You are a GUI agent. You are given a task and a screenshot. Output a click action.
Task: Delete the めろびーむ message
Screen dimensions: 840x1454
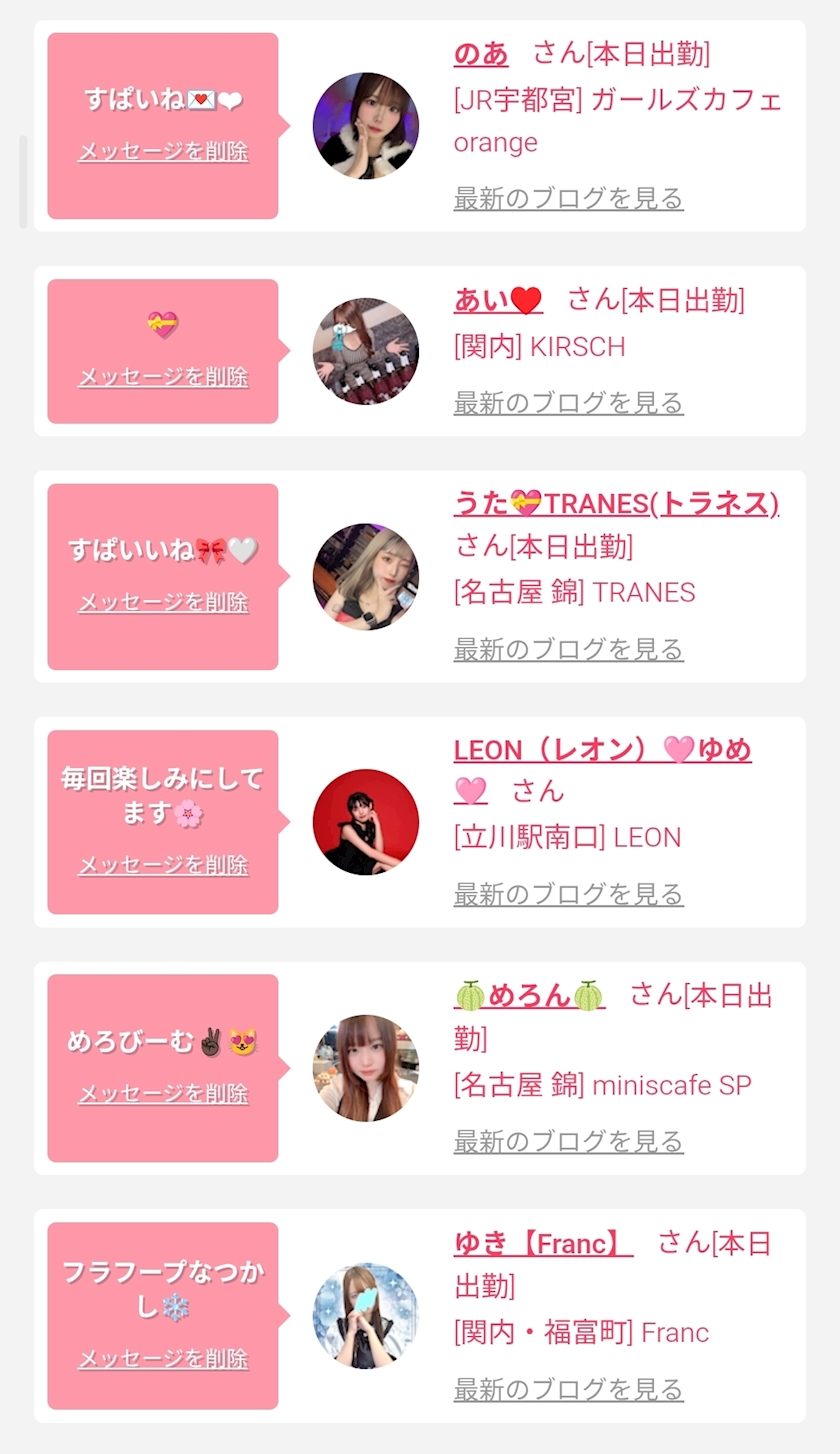163,1094
